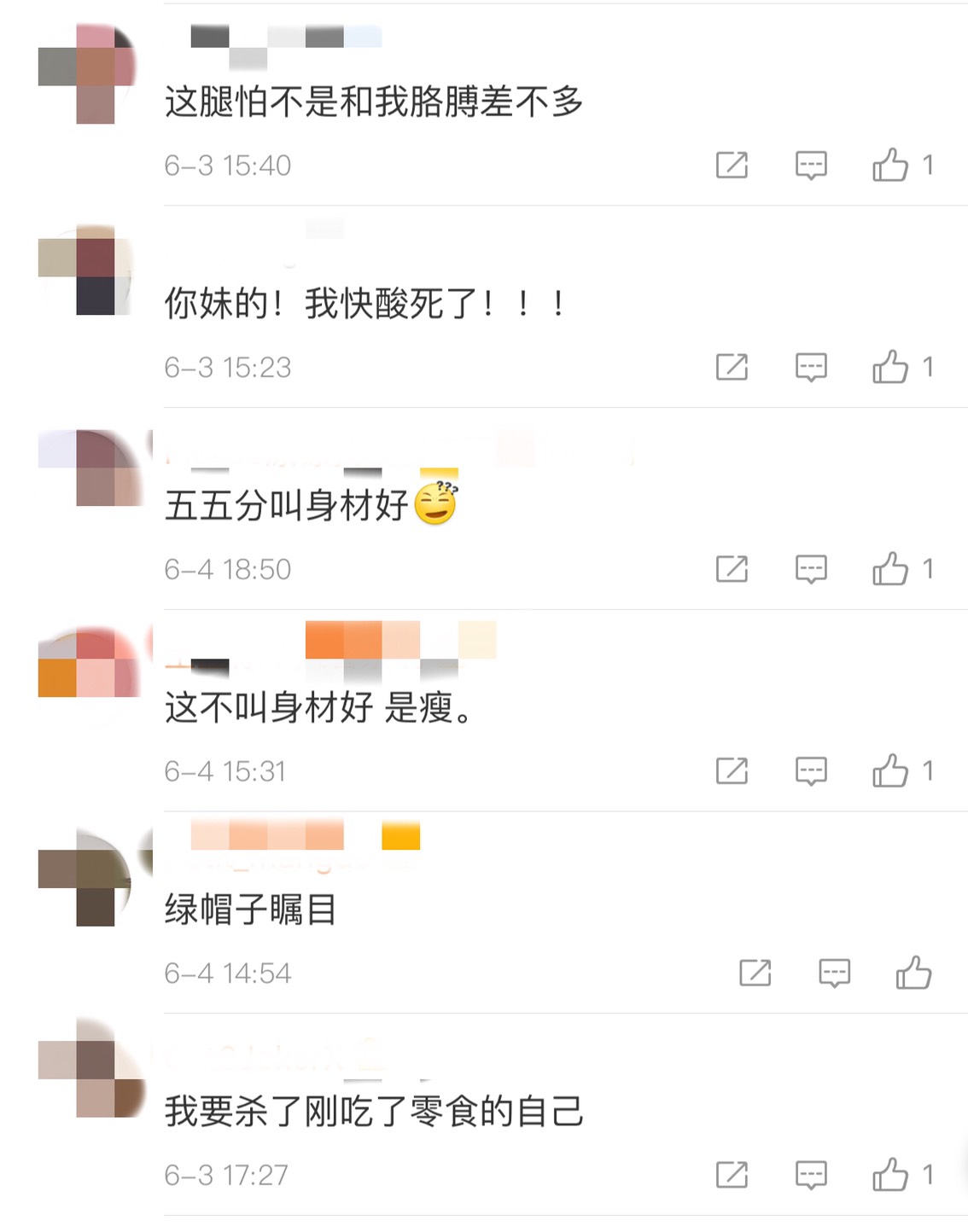Repost the comment '这腿怕不是和我胳膊差不多'
This screenshot has width=968, height=1232.
point(732,165)
